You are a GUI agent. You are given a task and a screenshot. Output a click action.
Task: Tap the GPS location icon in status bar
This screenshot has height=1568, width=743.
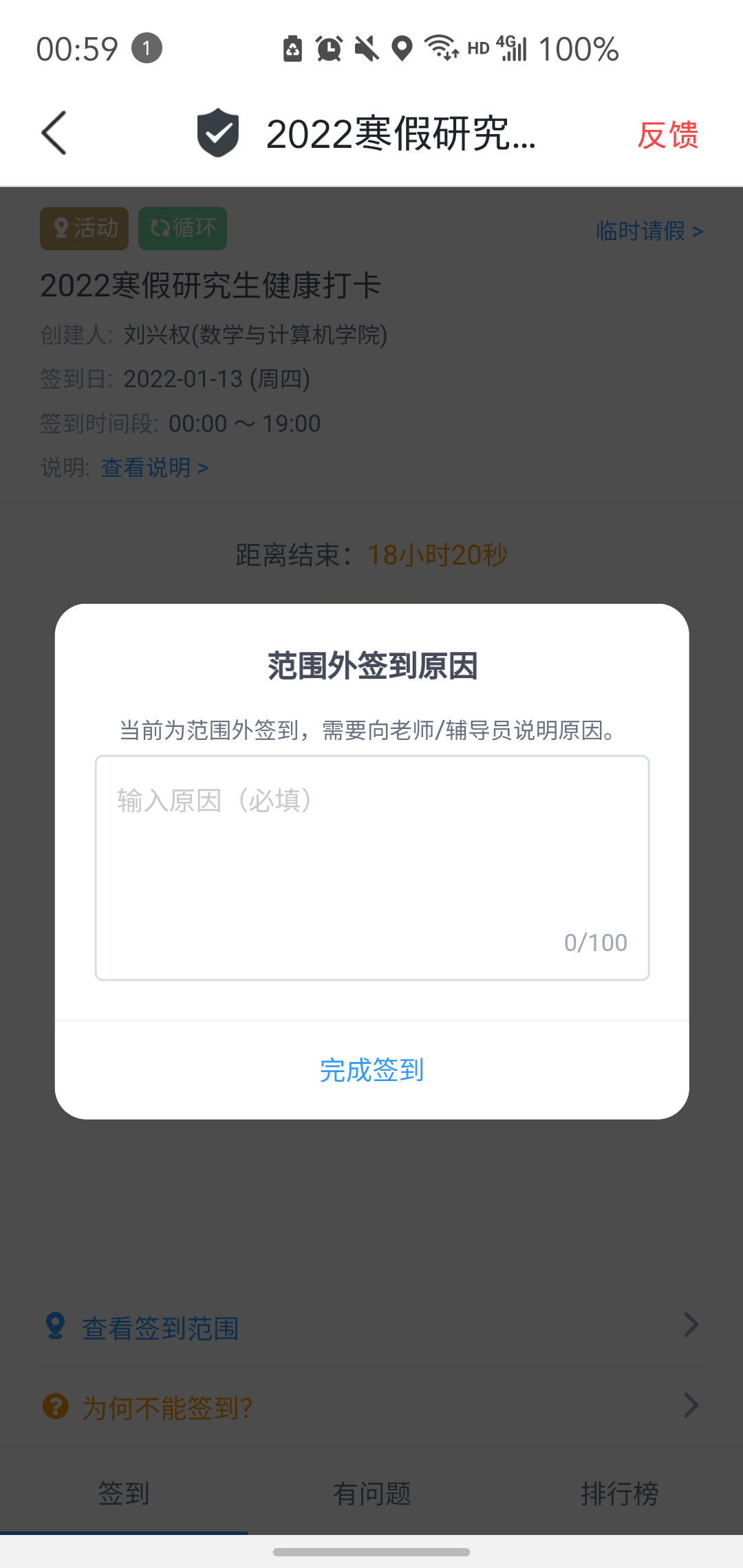coord(402,48)
